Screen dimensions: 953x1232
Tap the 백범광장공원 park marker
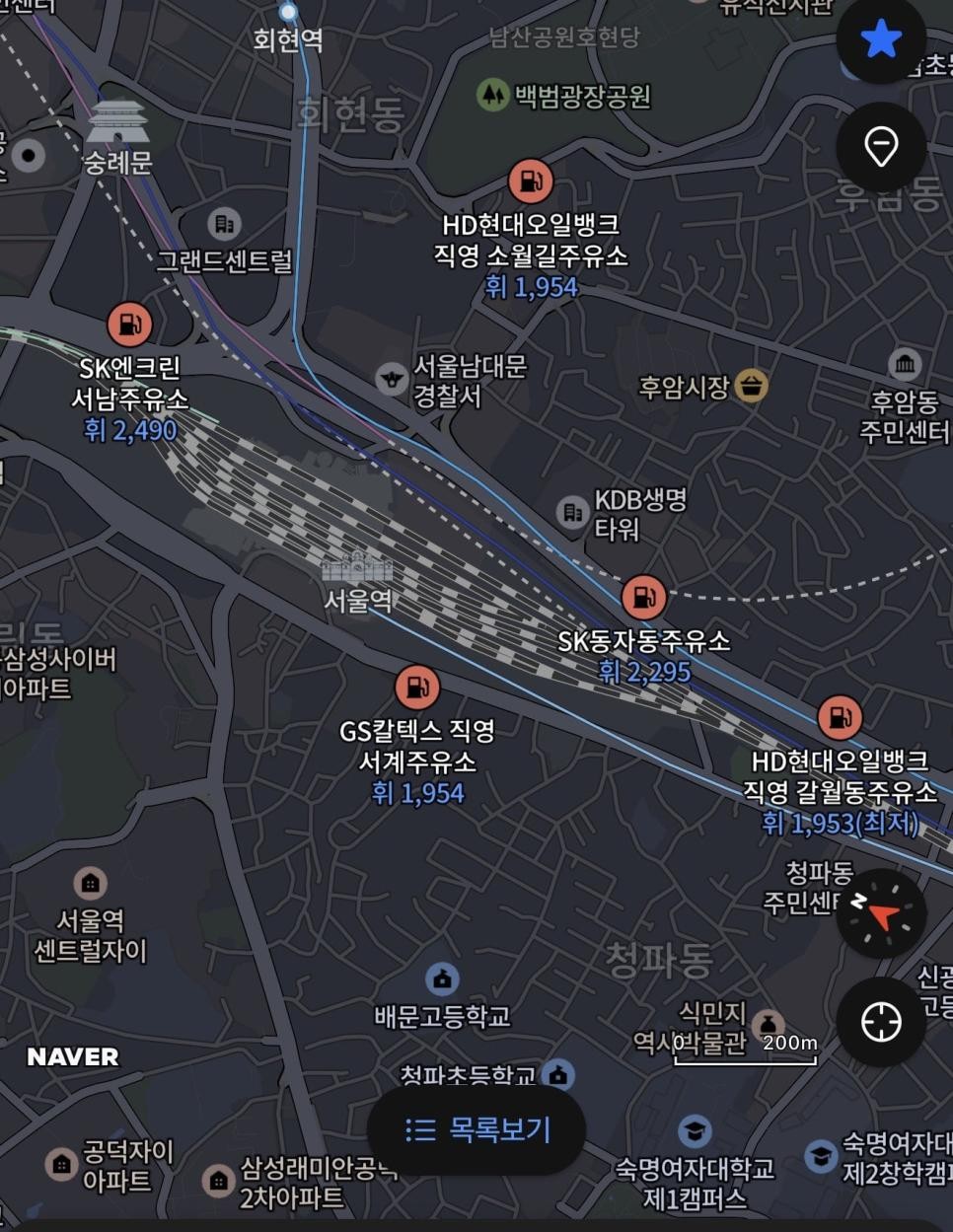click(x=492, y=96)
